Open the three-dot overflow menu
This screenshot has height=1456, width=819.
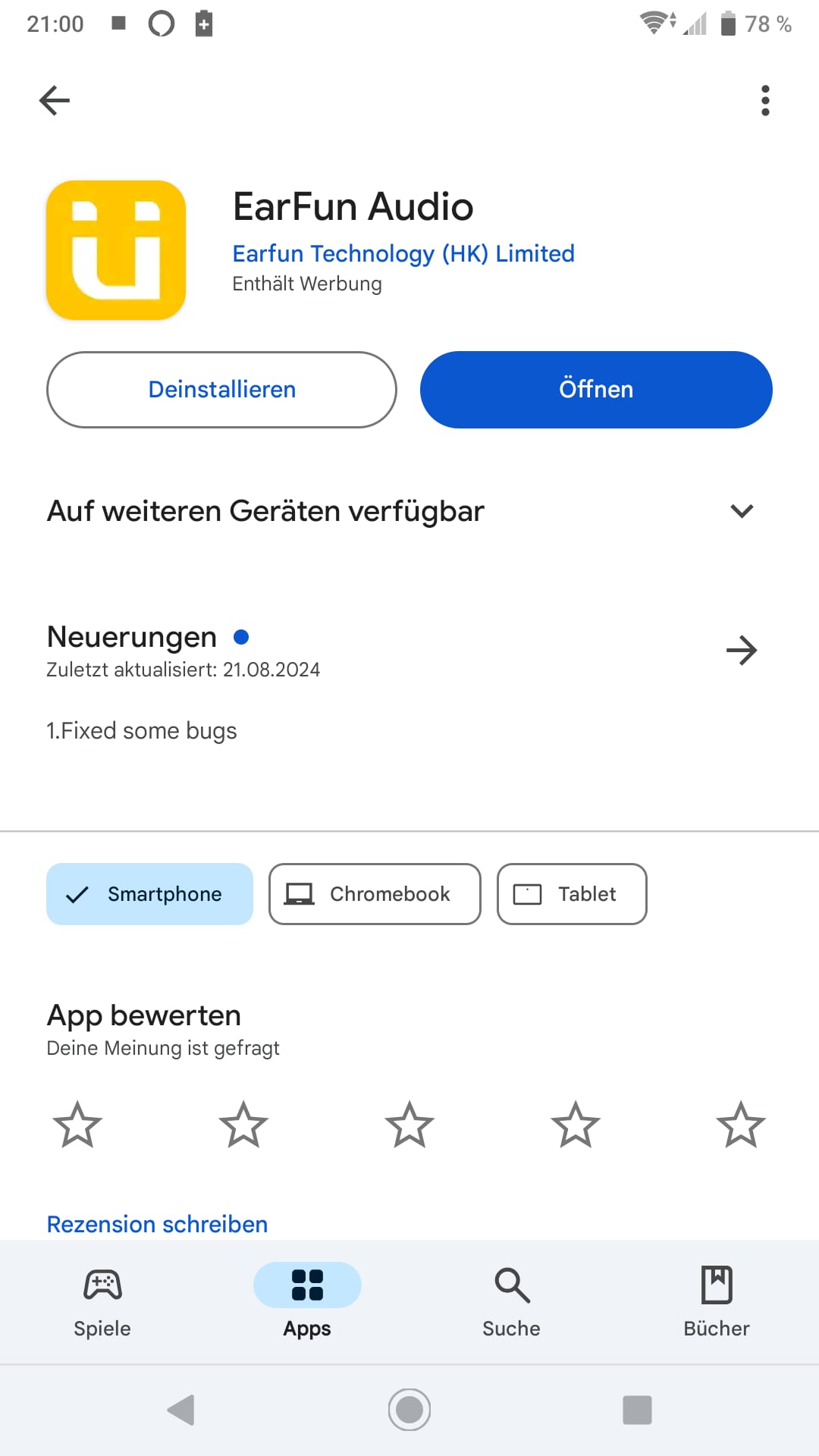pos(765,100)
